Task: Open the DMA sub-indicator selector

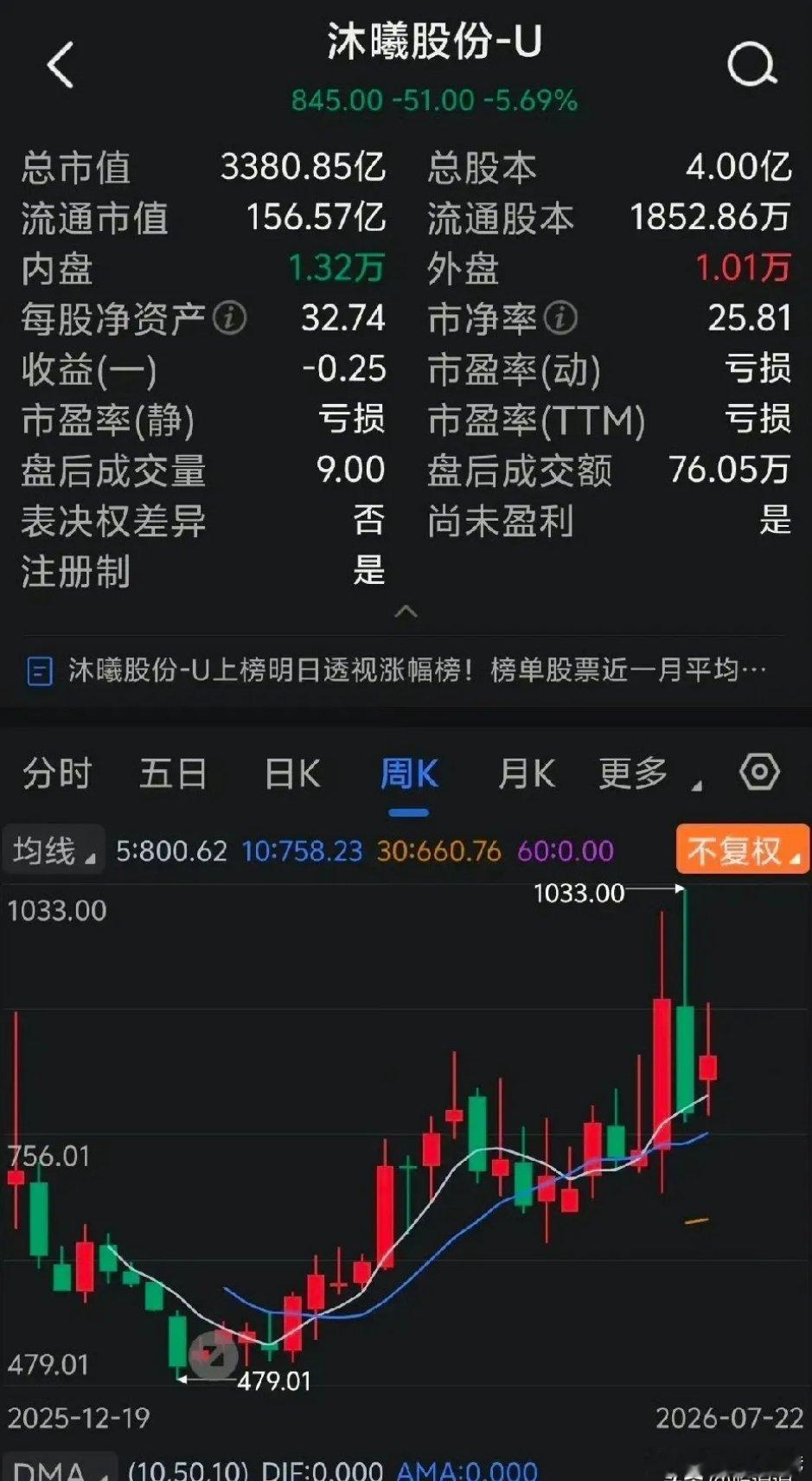Action: 59,1468
